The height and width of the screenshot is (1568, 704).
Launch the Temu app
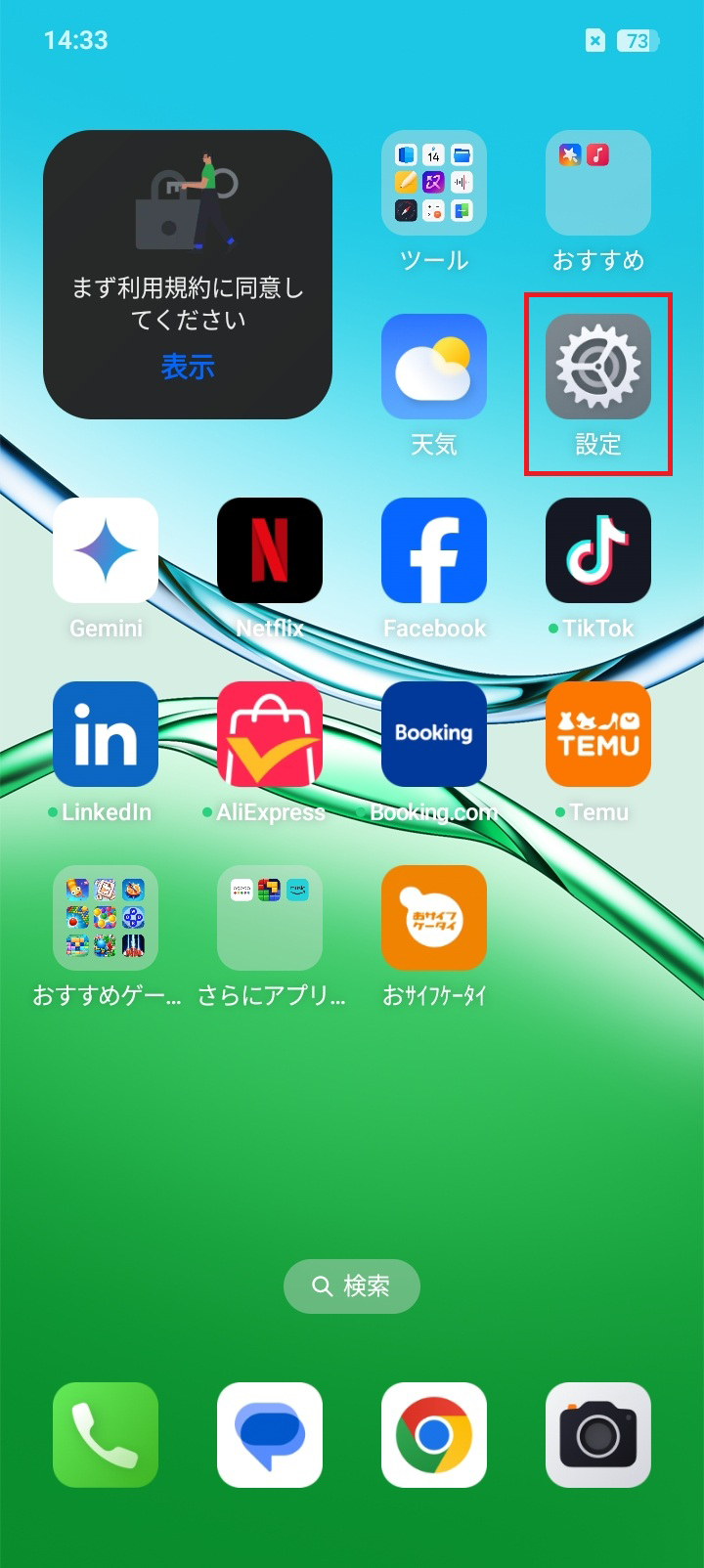597,734
